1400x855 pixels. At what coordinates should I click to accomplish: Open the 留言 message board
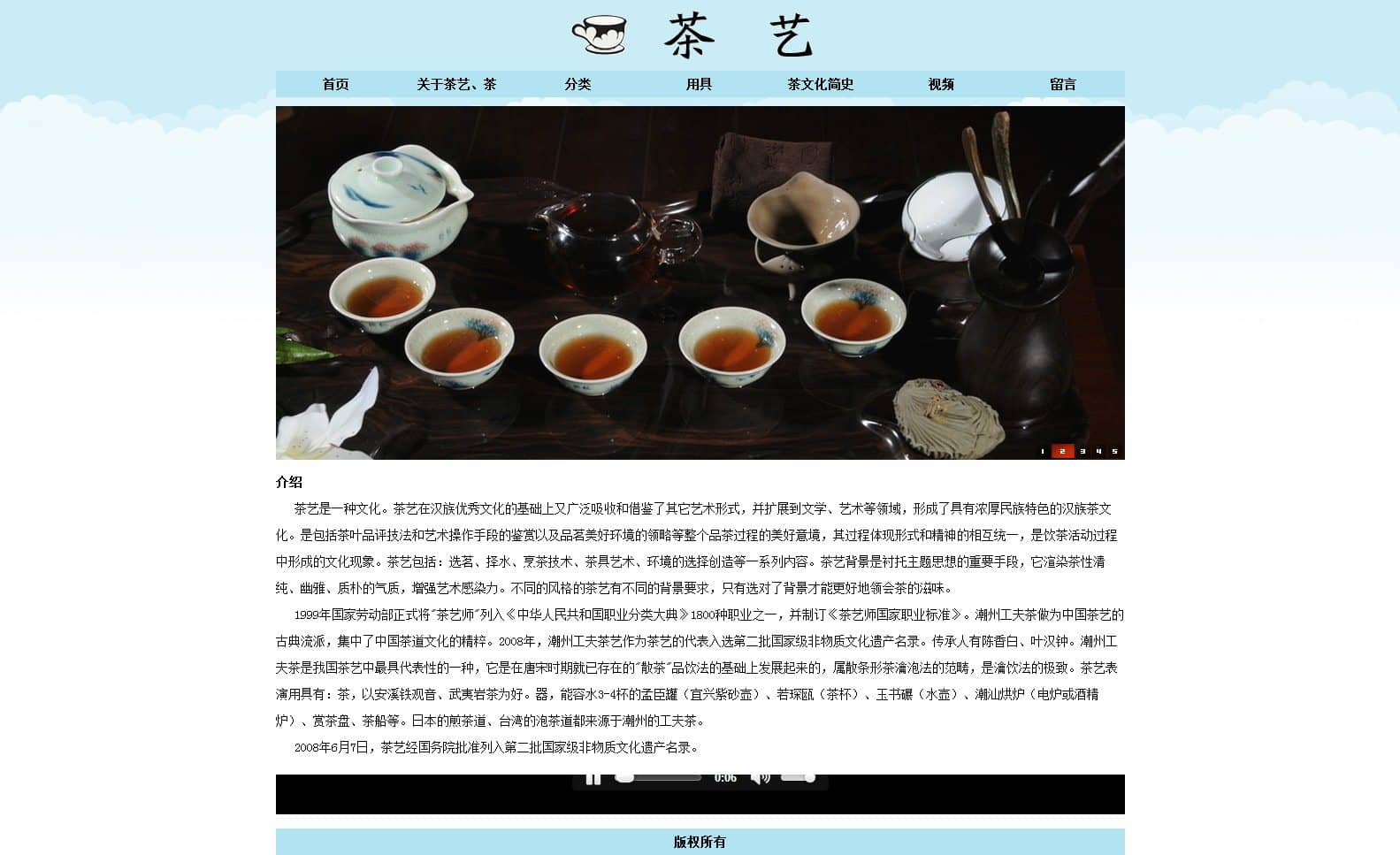tap(1062, 84)
